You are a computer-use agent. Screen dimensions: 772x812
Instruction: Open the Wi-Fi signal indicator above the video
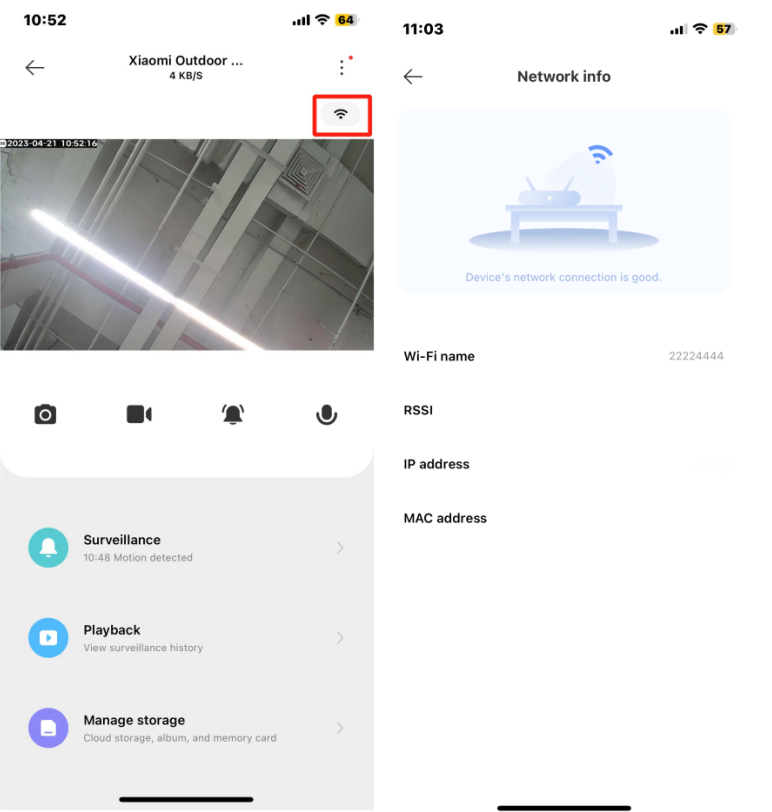[x=341, y=114]
